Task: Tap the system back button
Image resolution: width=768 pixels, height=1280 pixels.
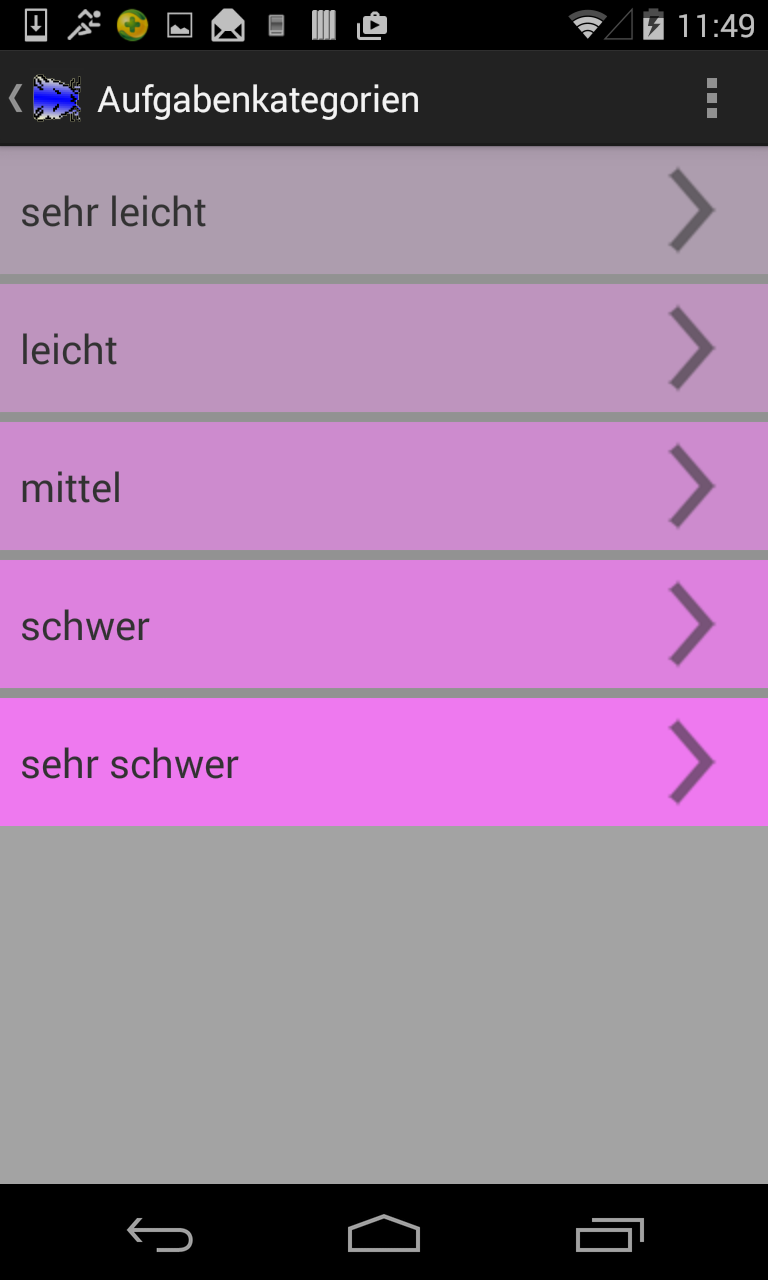Action: [160, 1234]
